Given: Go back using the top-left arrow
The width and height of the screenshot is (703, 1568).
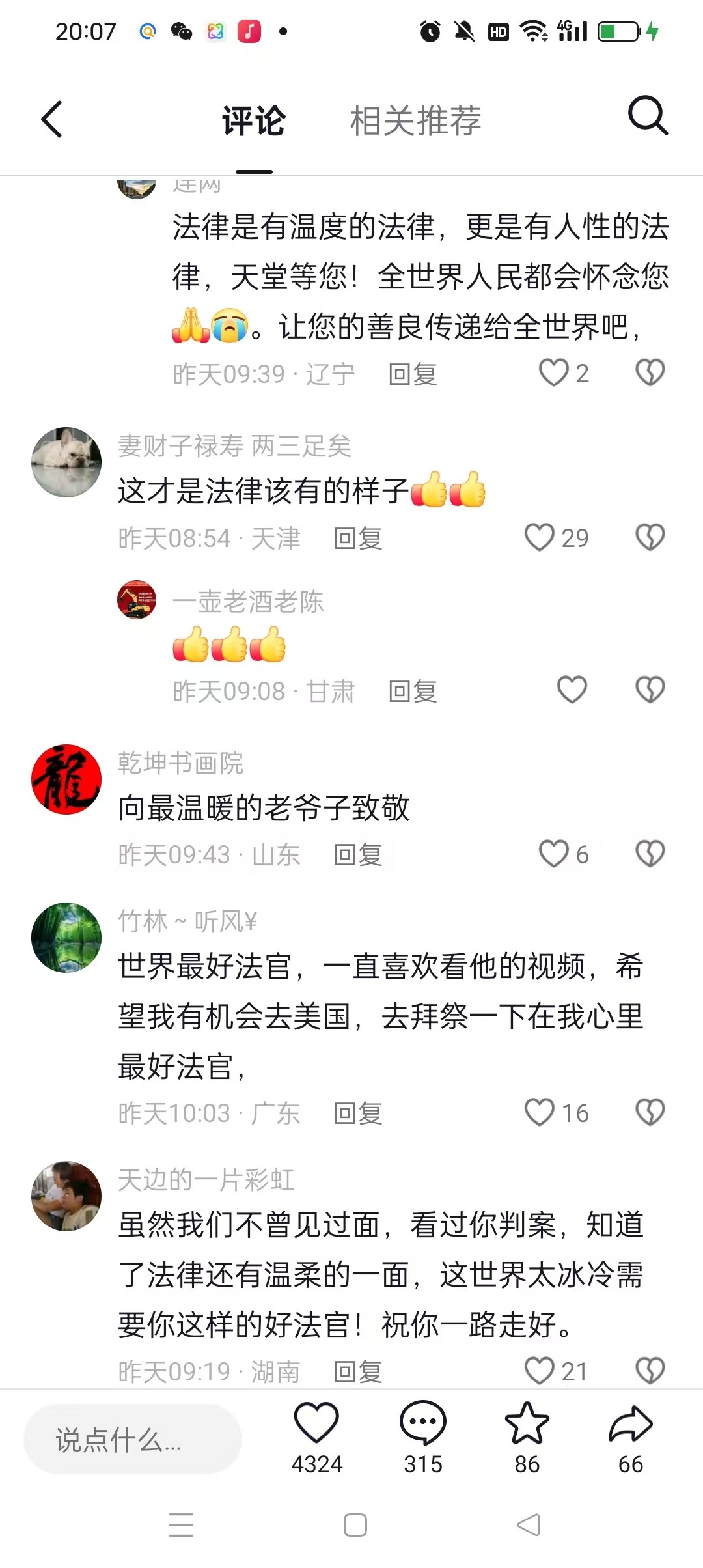Looking at the screenshot, I should [x=52, y=120].
